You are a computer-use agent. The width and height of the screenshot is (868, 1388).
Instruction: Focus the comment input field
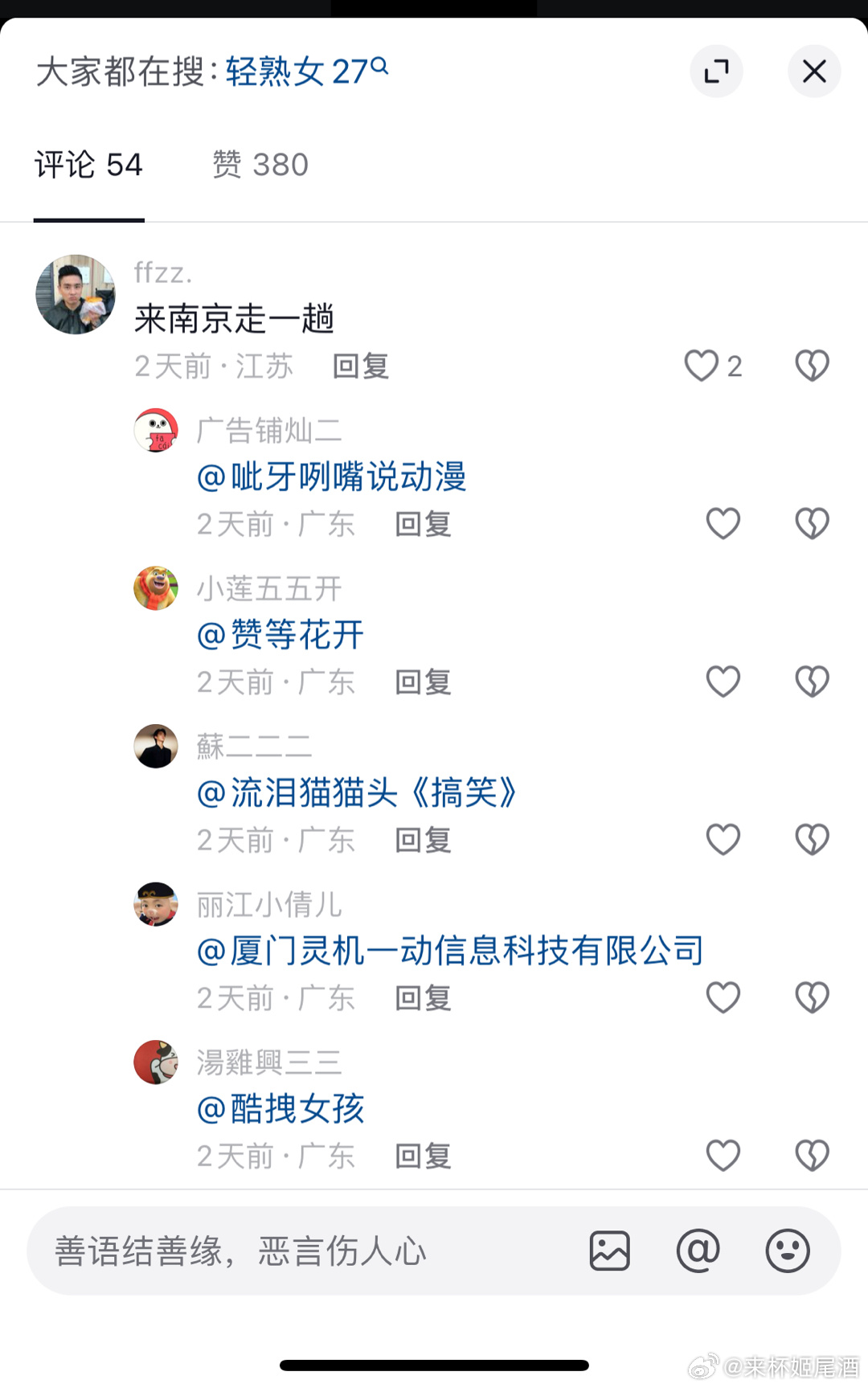click(305, 1251)
